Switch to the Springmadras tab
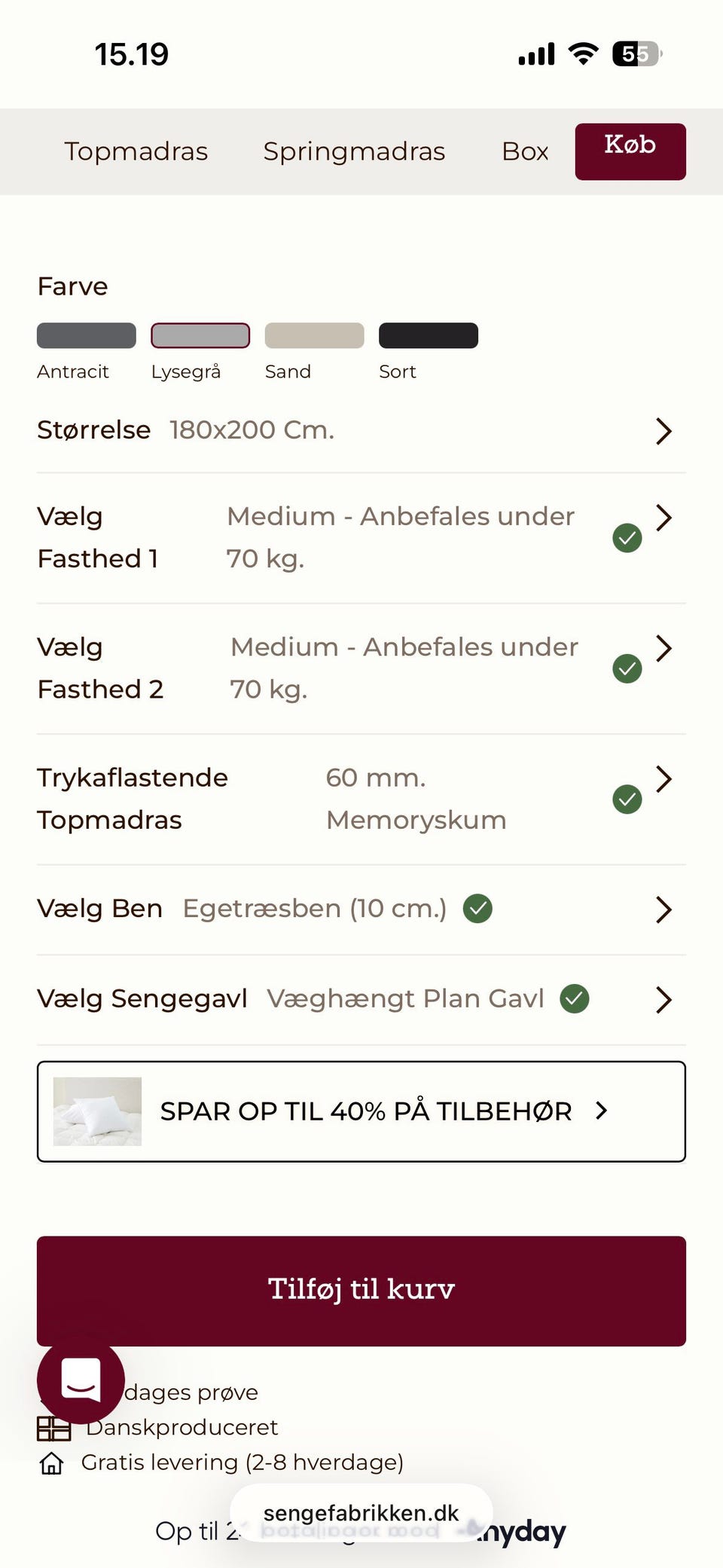The height and width of the screenshot is (1568, 723). click(x=354, y=151)
